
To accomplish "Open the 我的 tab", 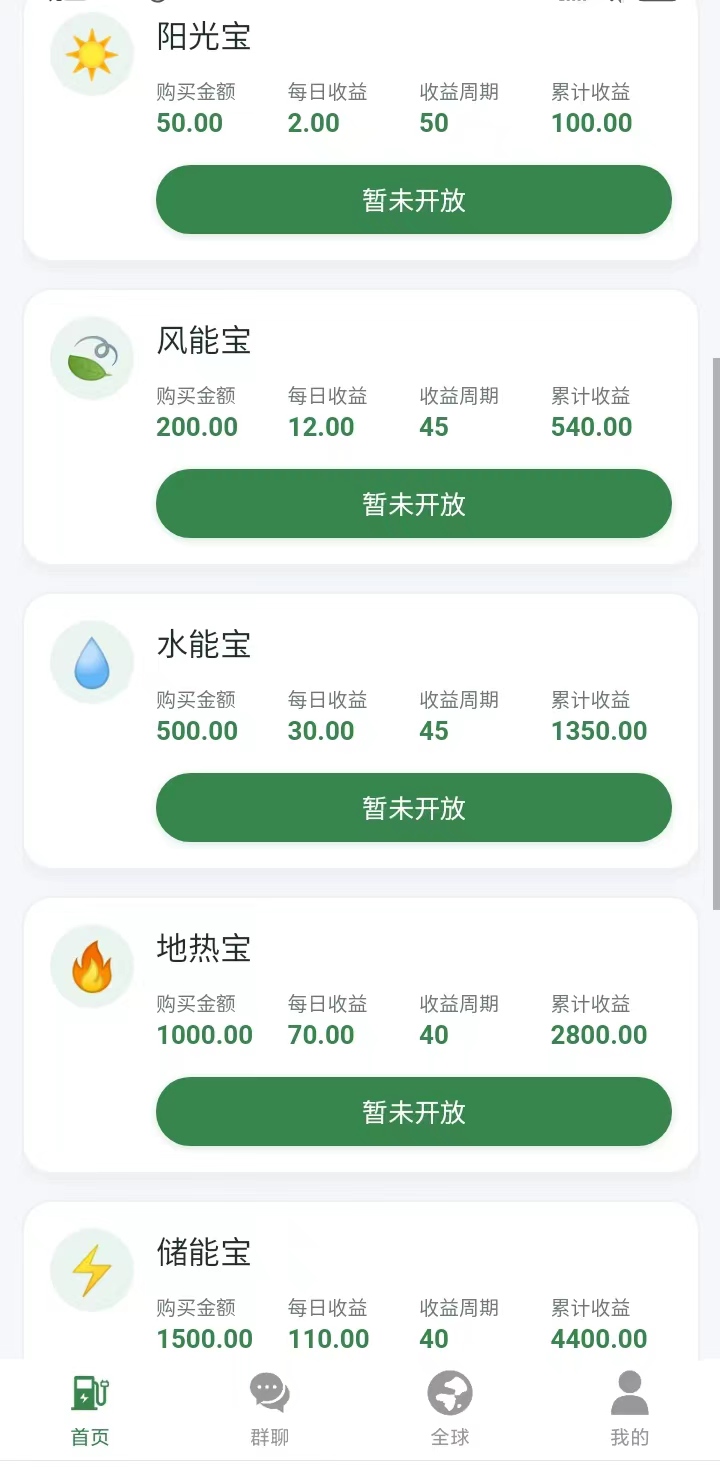I will (629, 1408).
